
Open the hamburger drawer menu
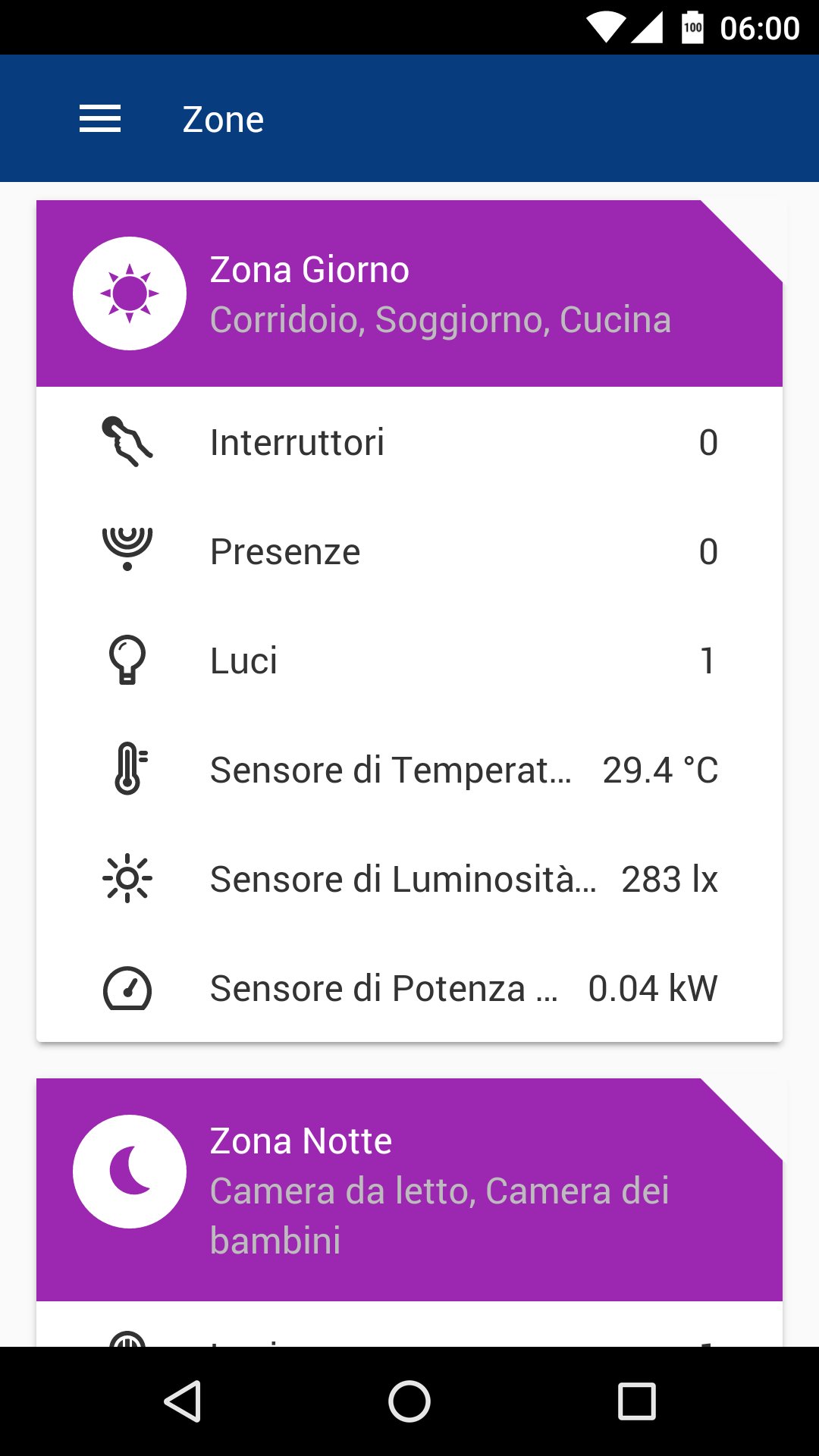click(100, 119)
